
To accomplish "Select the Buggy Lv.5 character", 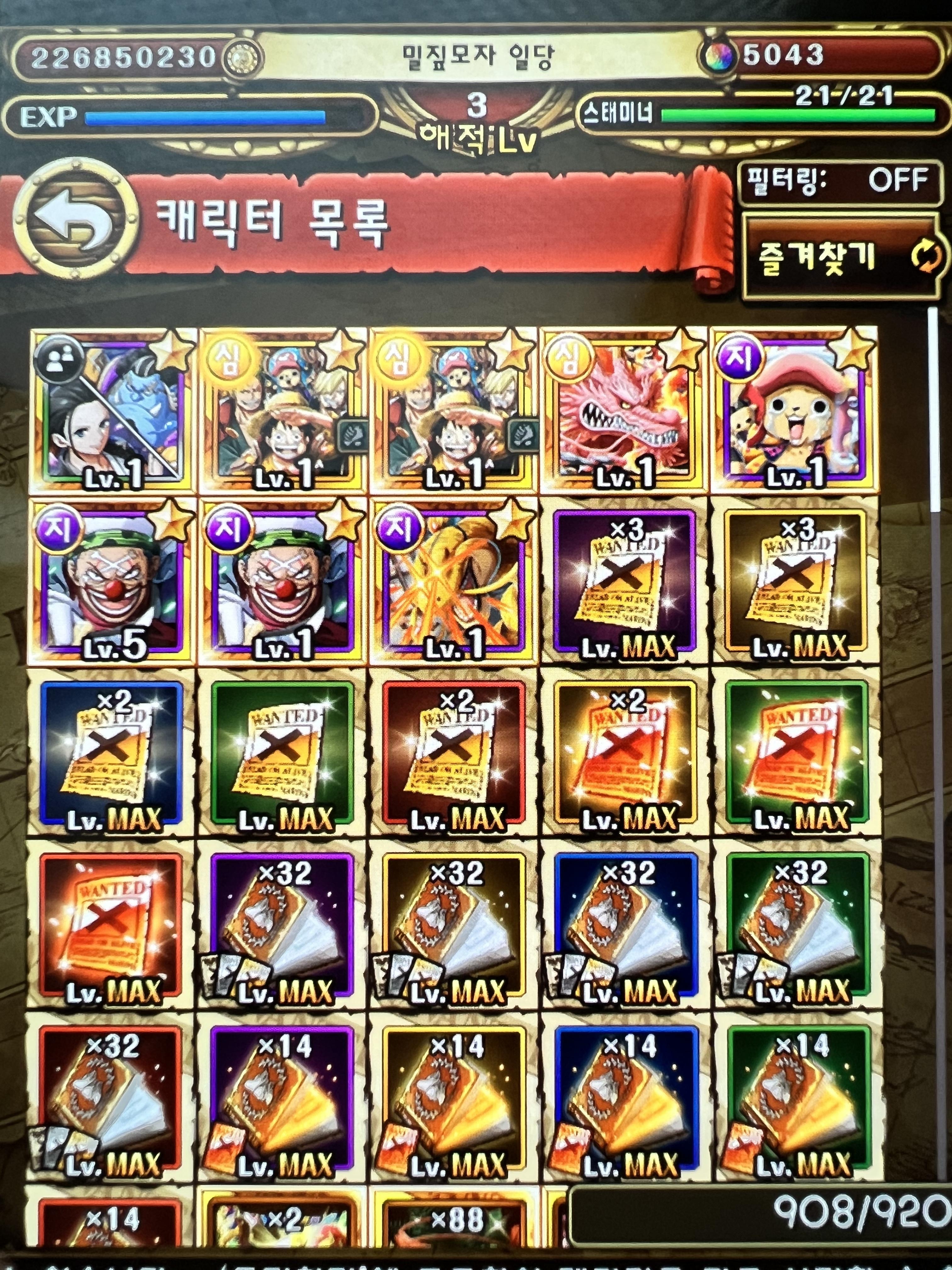I will [112, 582].
